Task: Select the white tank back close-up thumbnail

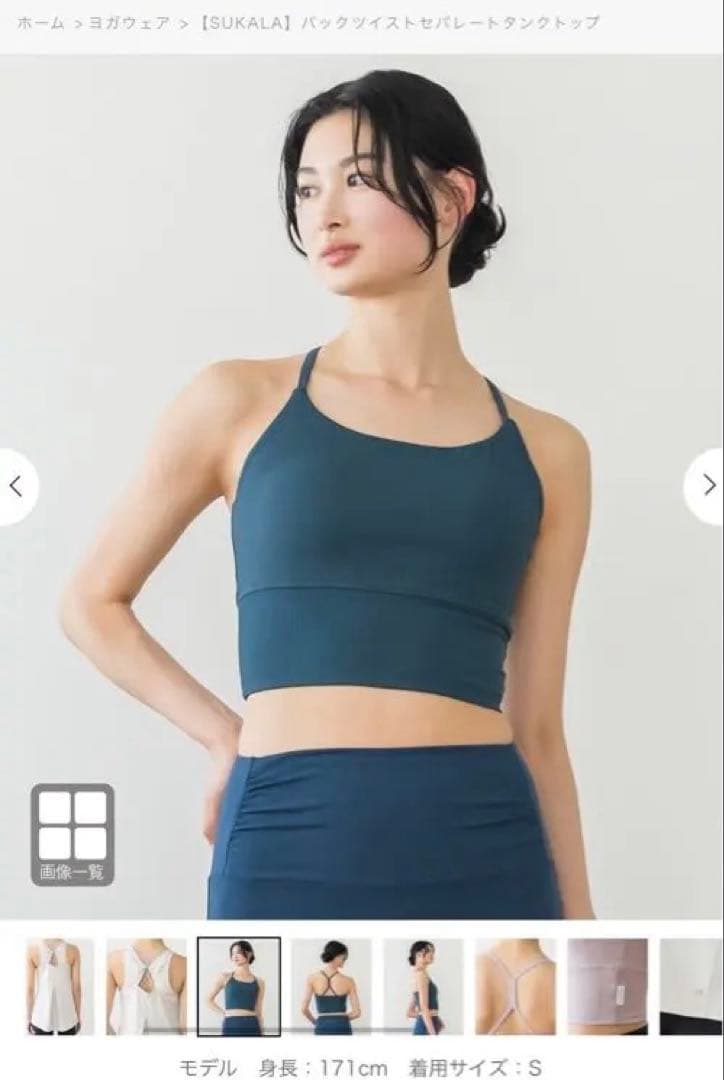Action: 146,985
